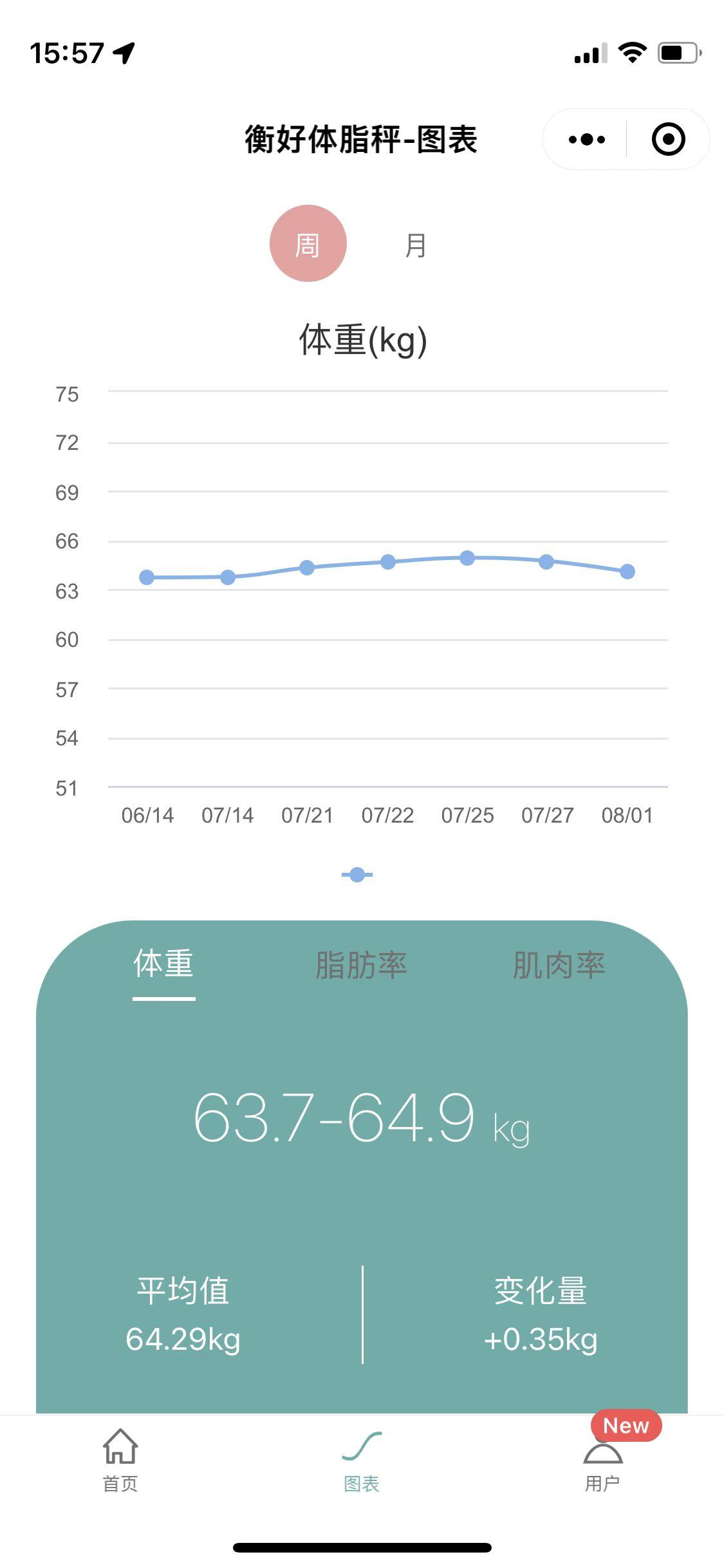
Task: Close the mini program with the circle icon
Action: (668, 139)
